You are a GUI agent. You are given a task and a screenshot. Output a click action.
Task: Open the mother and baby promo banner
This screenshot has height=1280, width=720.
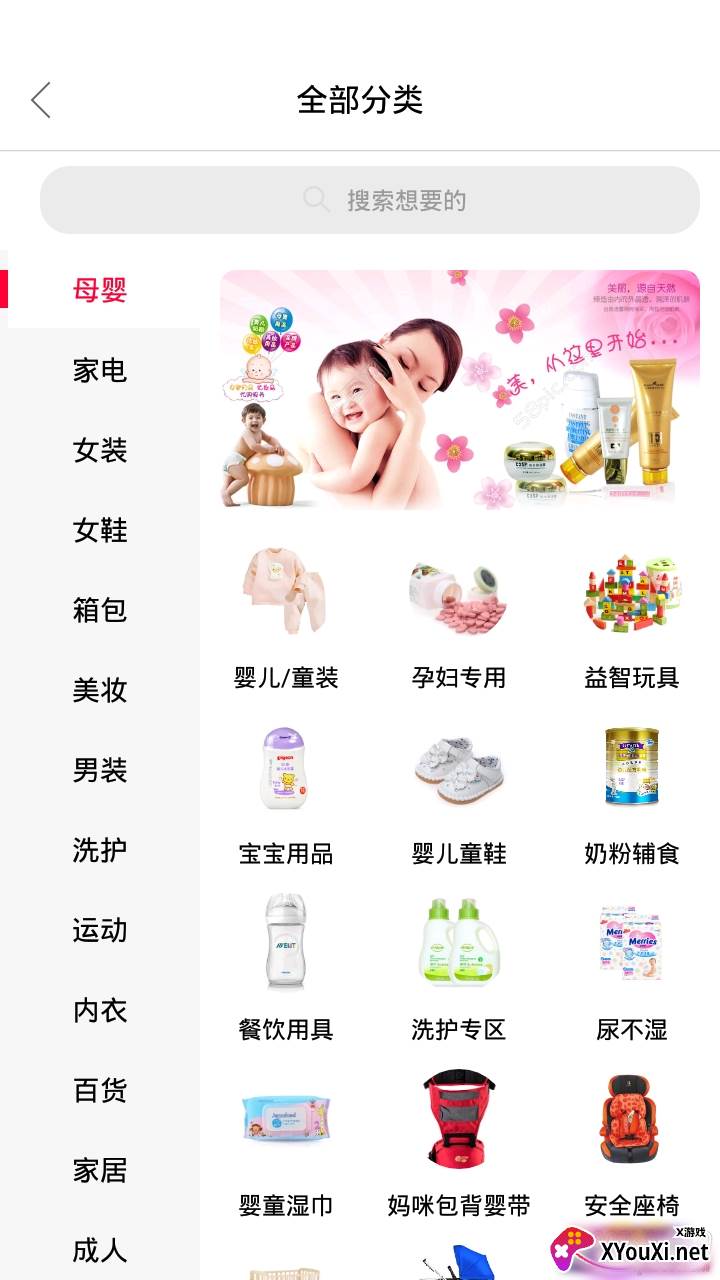(460, 390)
